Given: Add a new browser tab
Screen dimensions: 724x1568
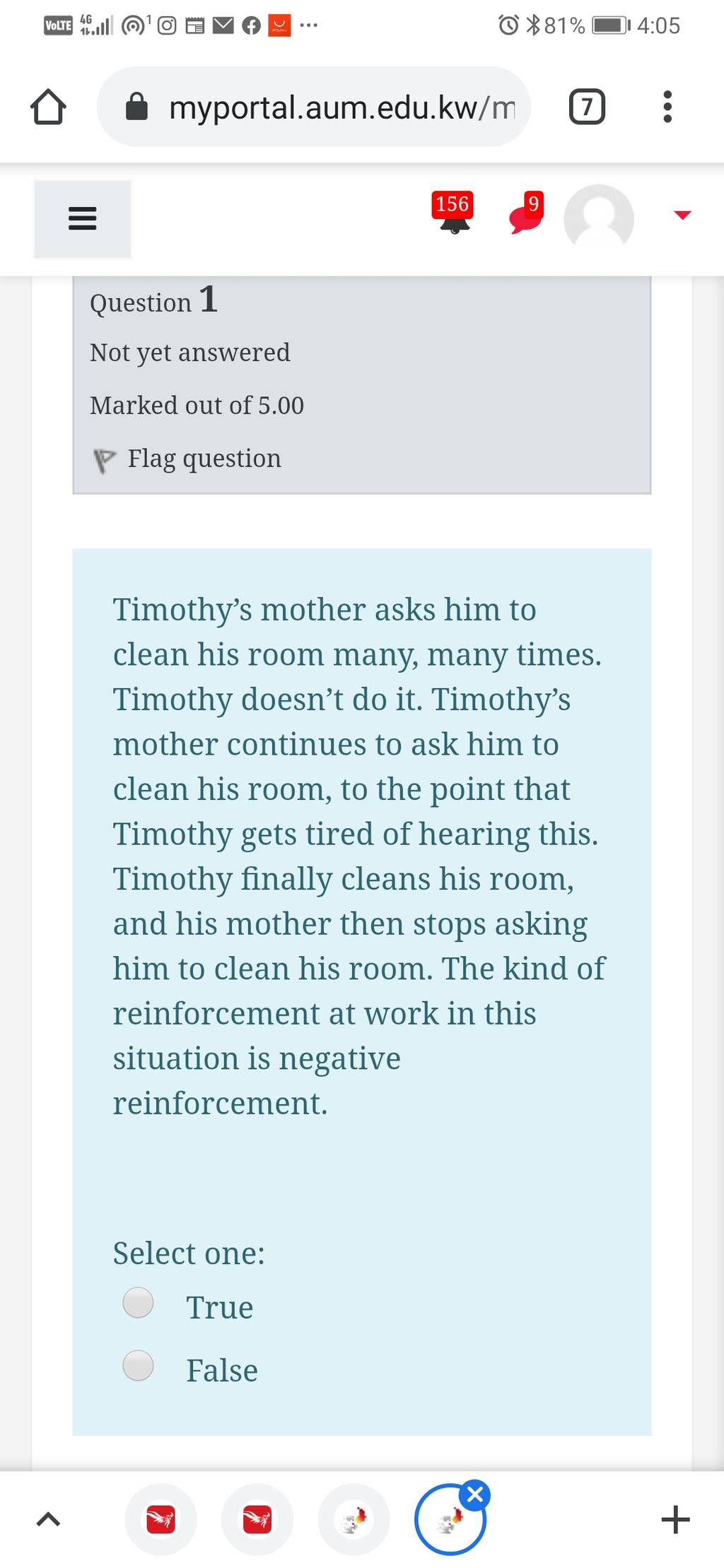Looking at the screenshot, I should coord(675,1520).
